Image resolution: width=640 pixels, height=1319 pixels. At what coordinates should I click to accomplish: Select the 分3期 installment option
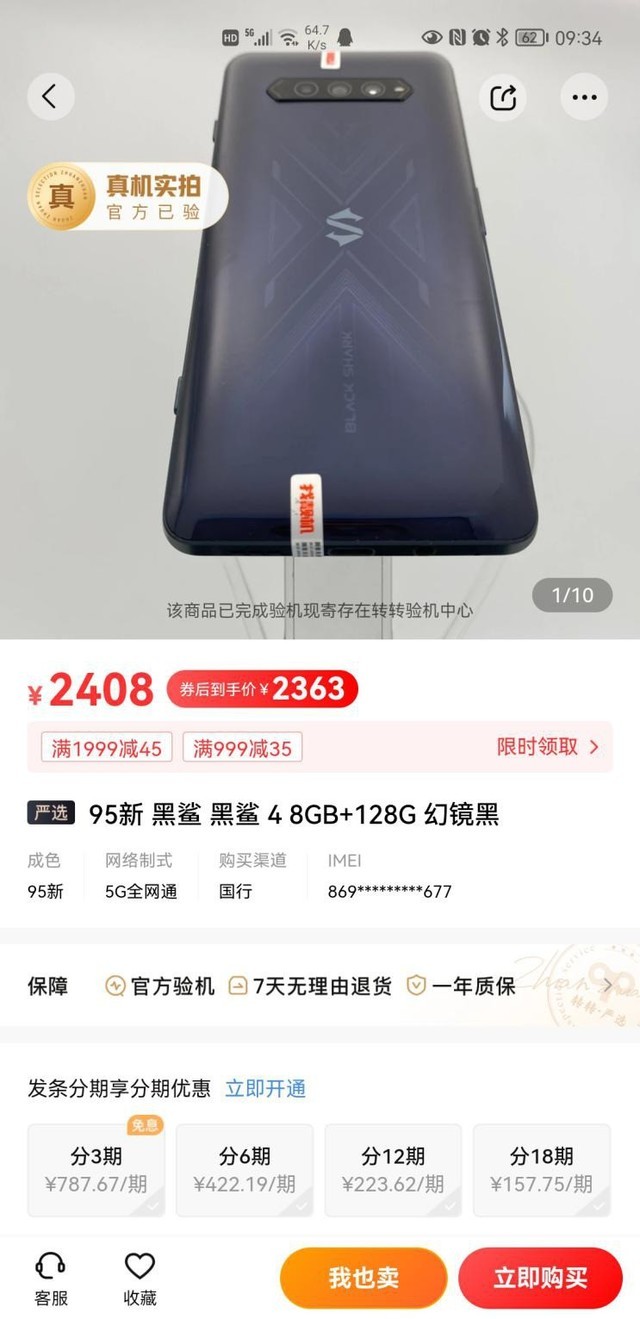pos(96,1170)
